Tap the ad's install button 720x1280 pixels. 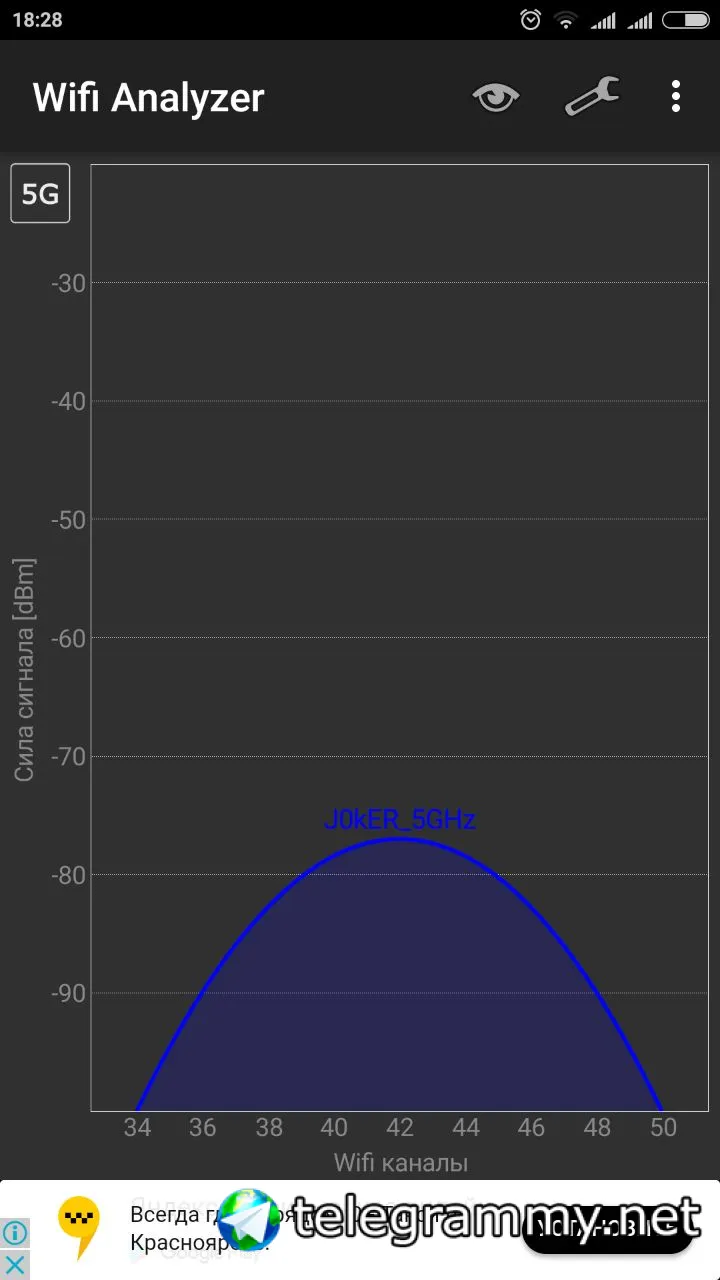coord(607,1228)
